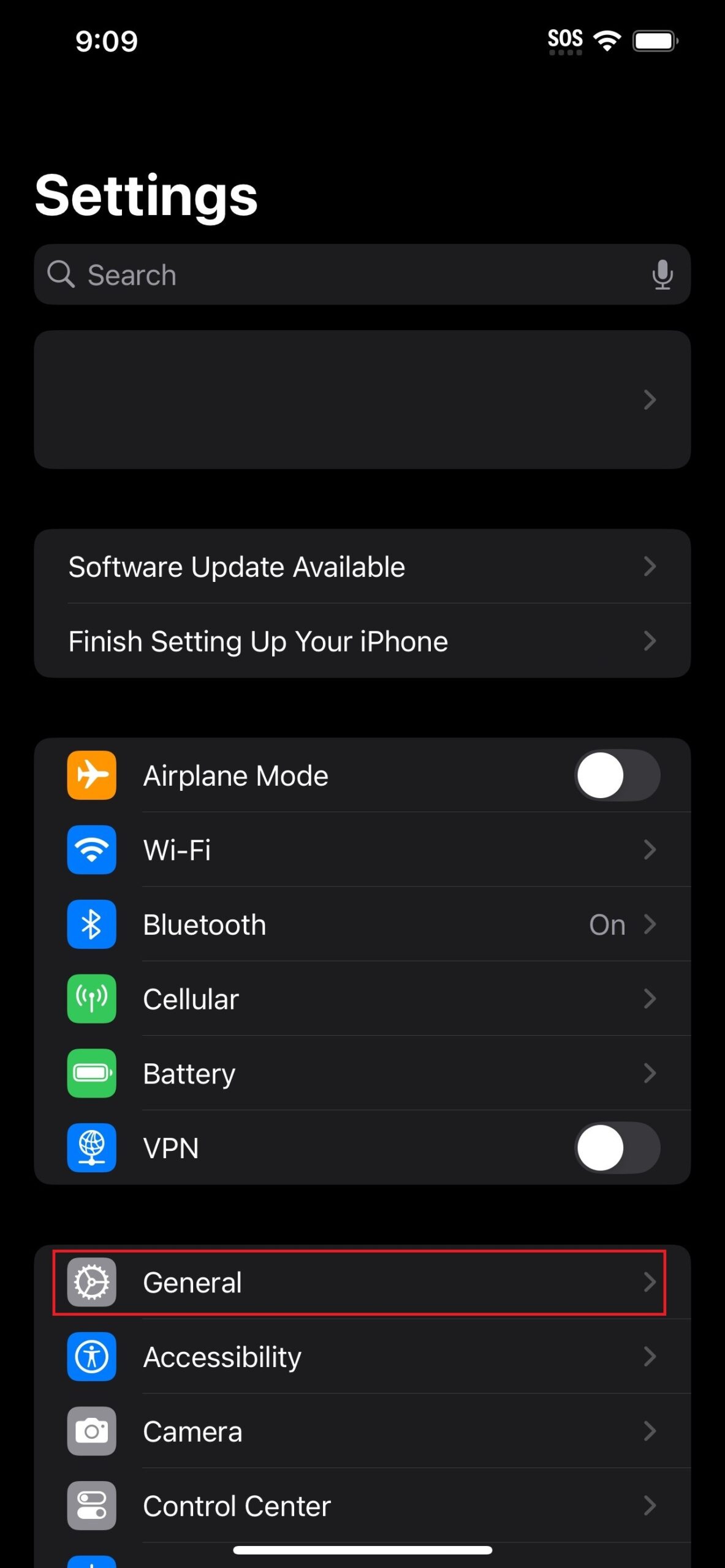Toggle Airplane Mode switch

tap(617, 775)
